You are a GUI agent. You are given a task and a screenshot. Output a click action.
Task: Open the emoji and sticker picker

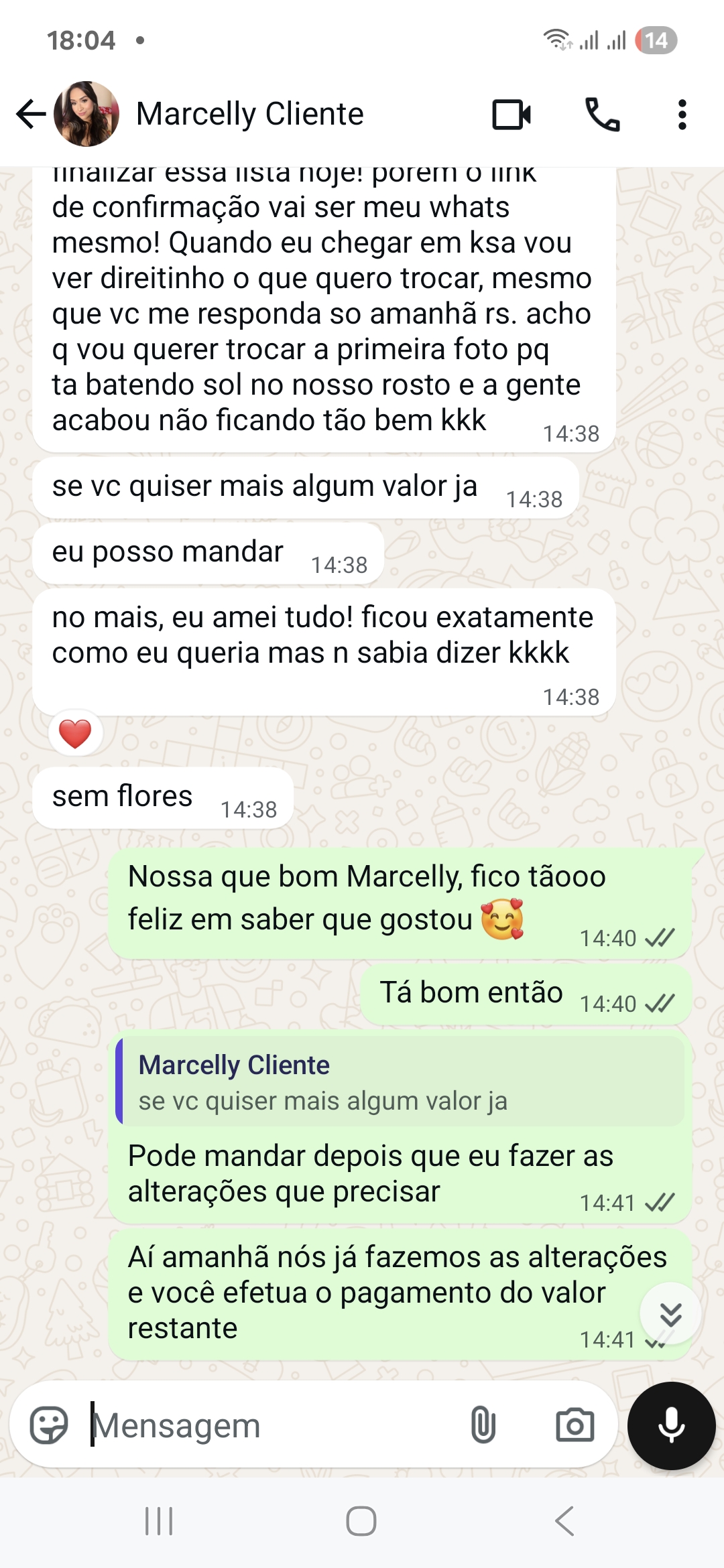point(49,1425)
